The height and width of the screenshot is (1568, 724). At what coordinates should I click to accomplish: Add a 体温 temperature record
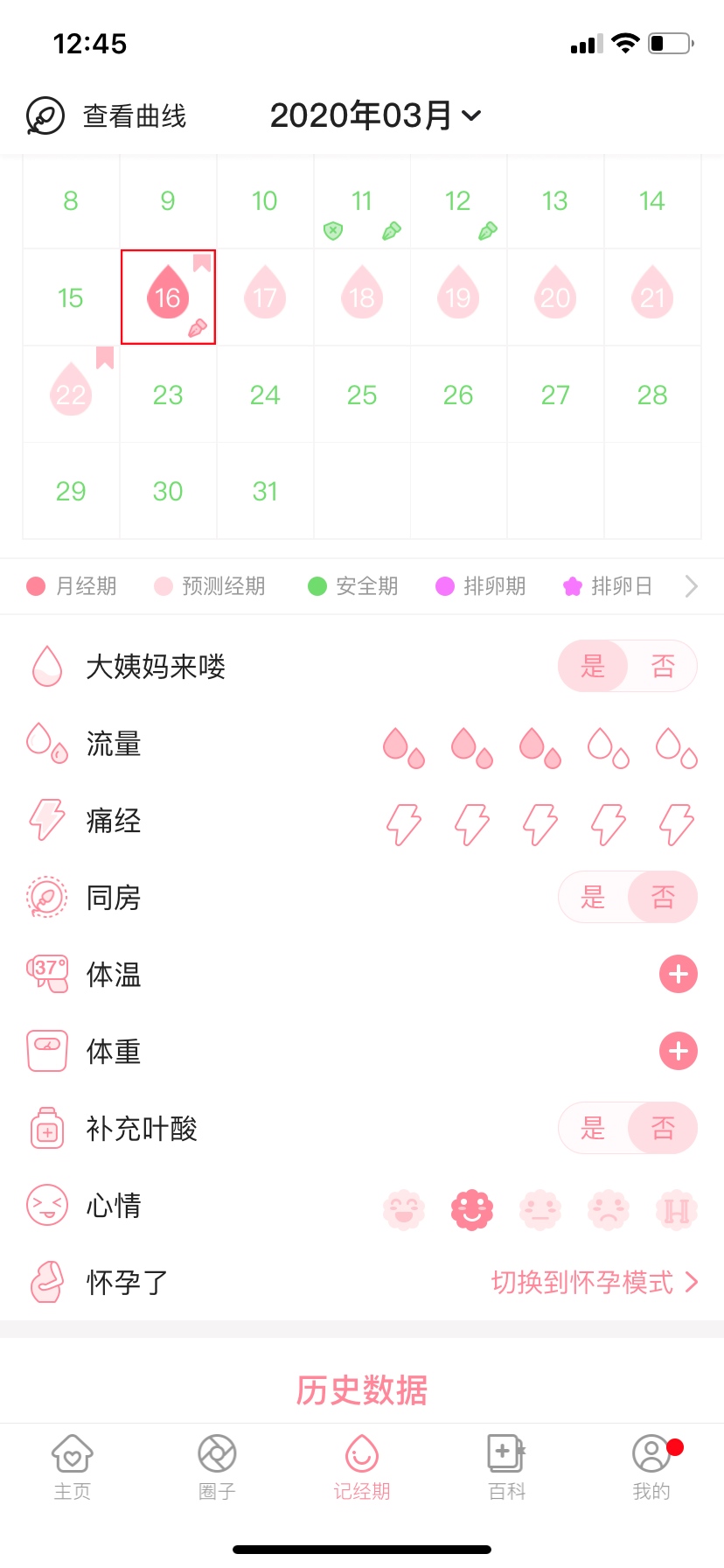click(678, 975)
